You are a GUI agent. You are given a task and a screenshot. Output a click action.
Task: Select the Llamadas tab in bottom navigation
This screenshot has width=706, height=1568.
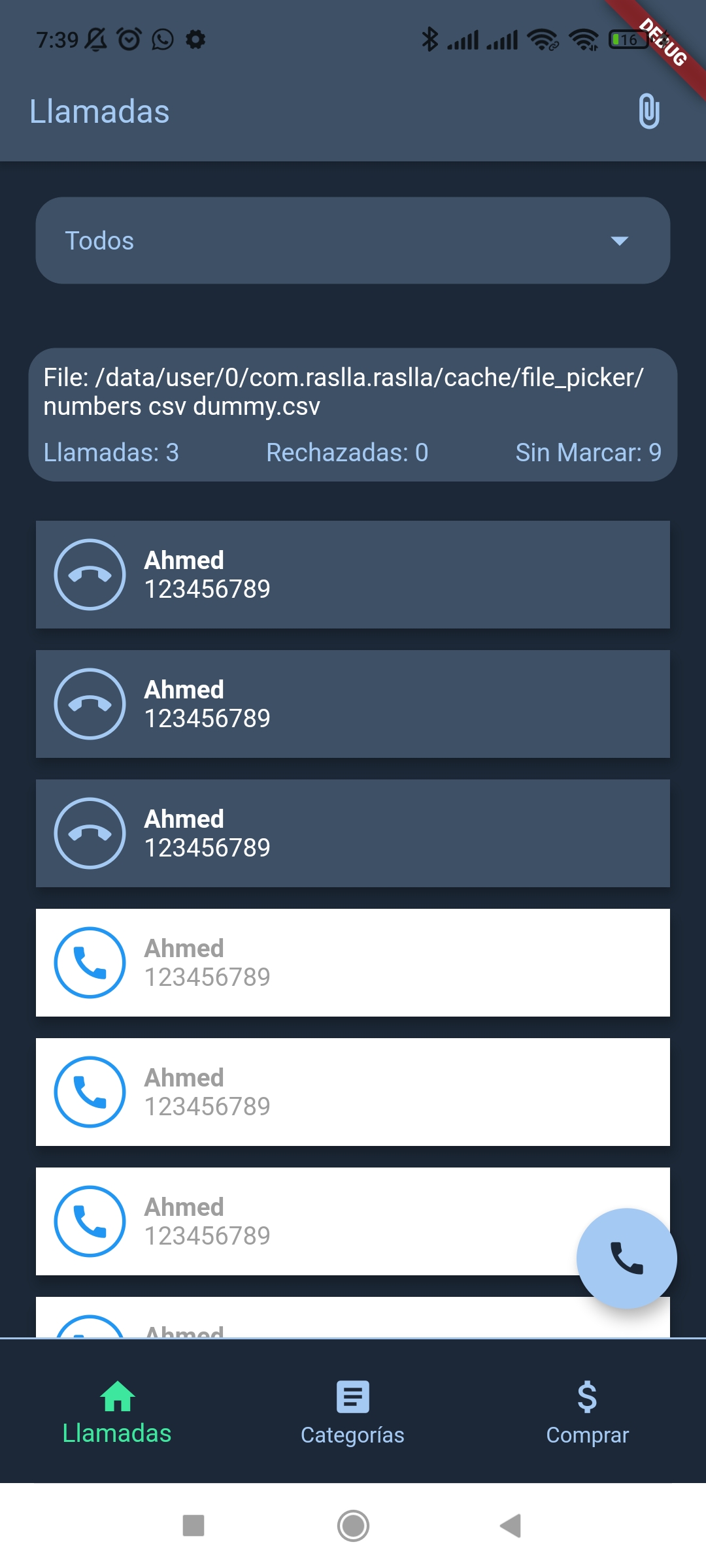coord(116,1414)
